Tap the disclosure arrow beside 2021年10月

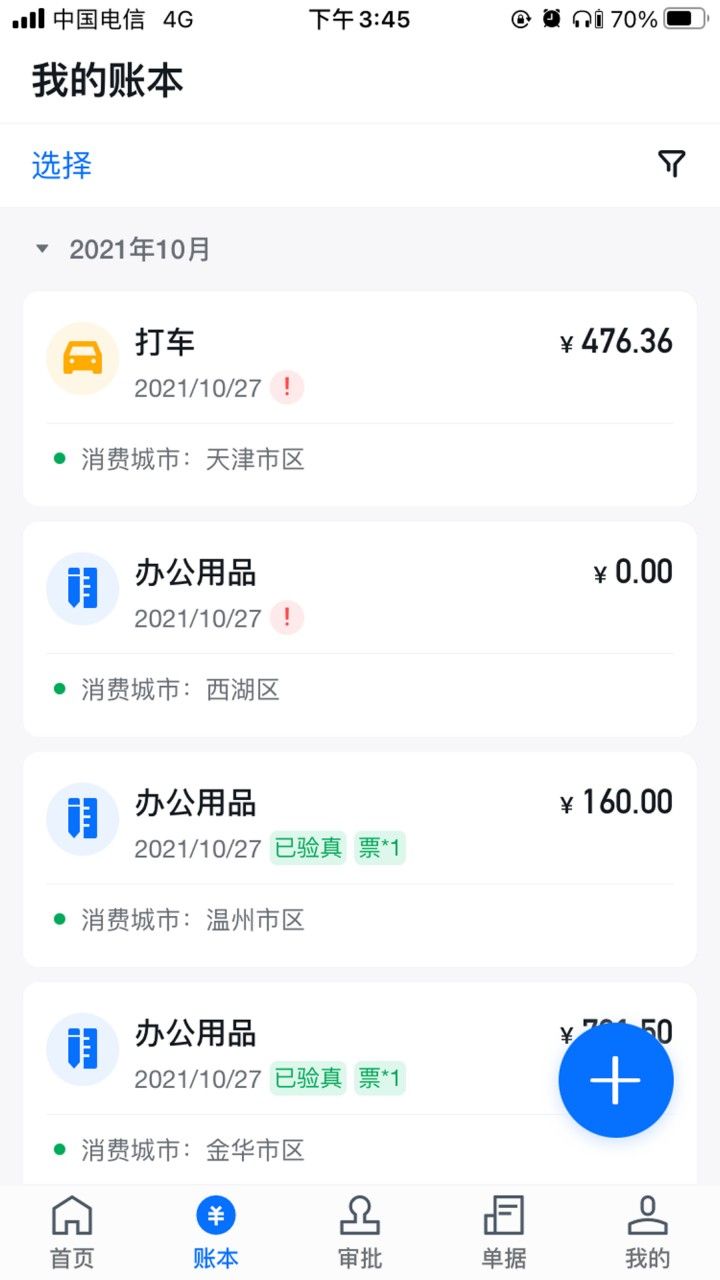point(41,249)
